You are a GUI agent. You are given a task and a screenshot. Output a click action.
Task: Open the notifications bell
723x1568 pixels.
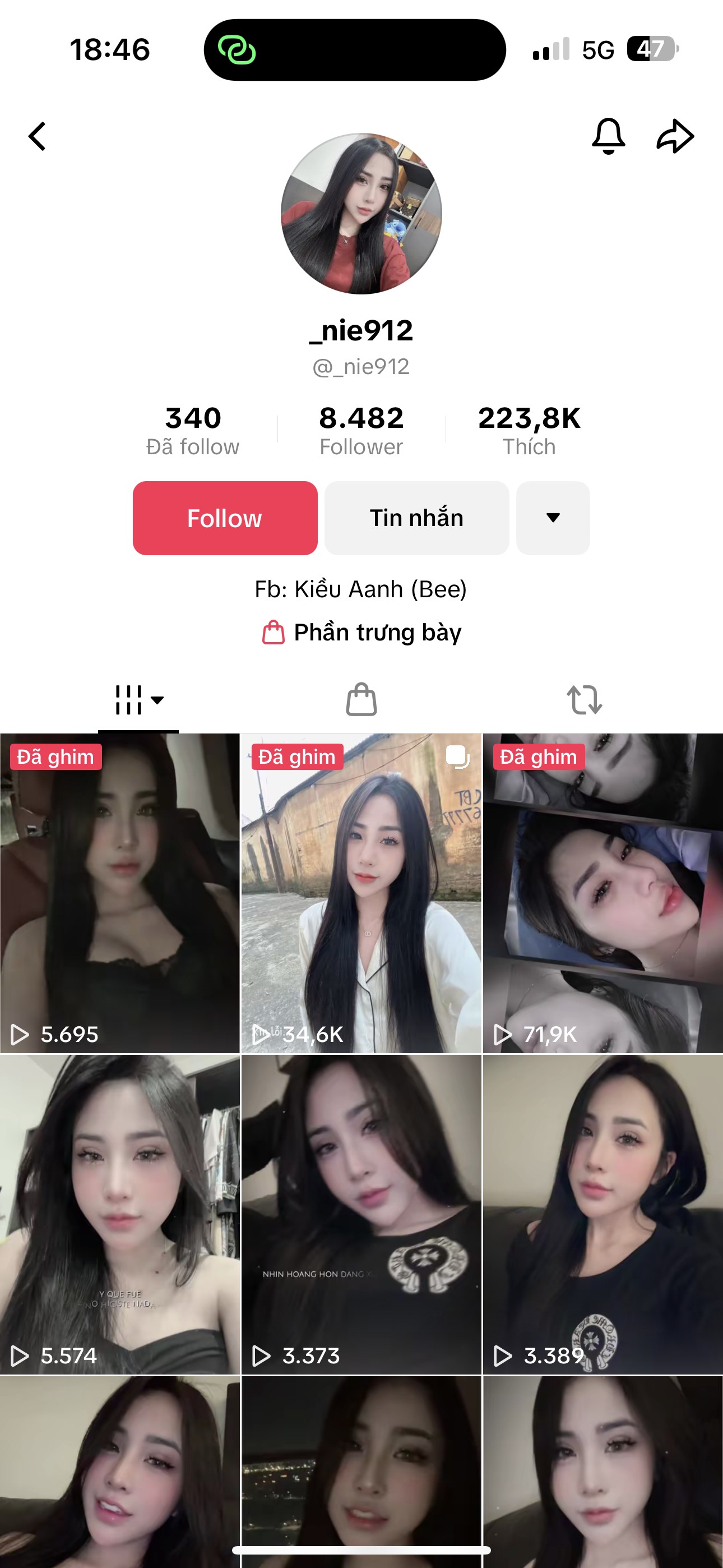click(608, 136)
